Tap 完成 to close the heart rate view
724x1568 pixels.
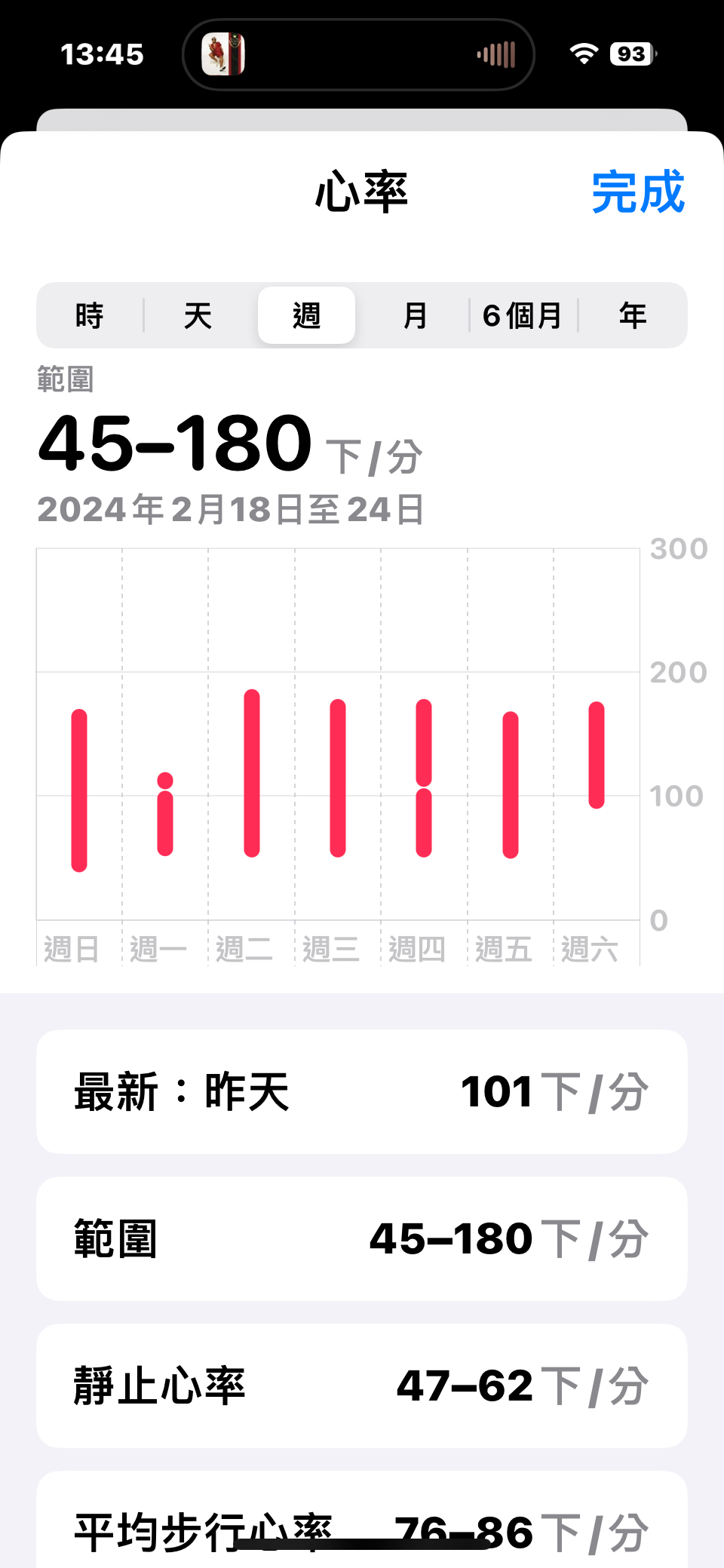point(637,192)
